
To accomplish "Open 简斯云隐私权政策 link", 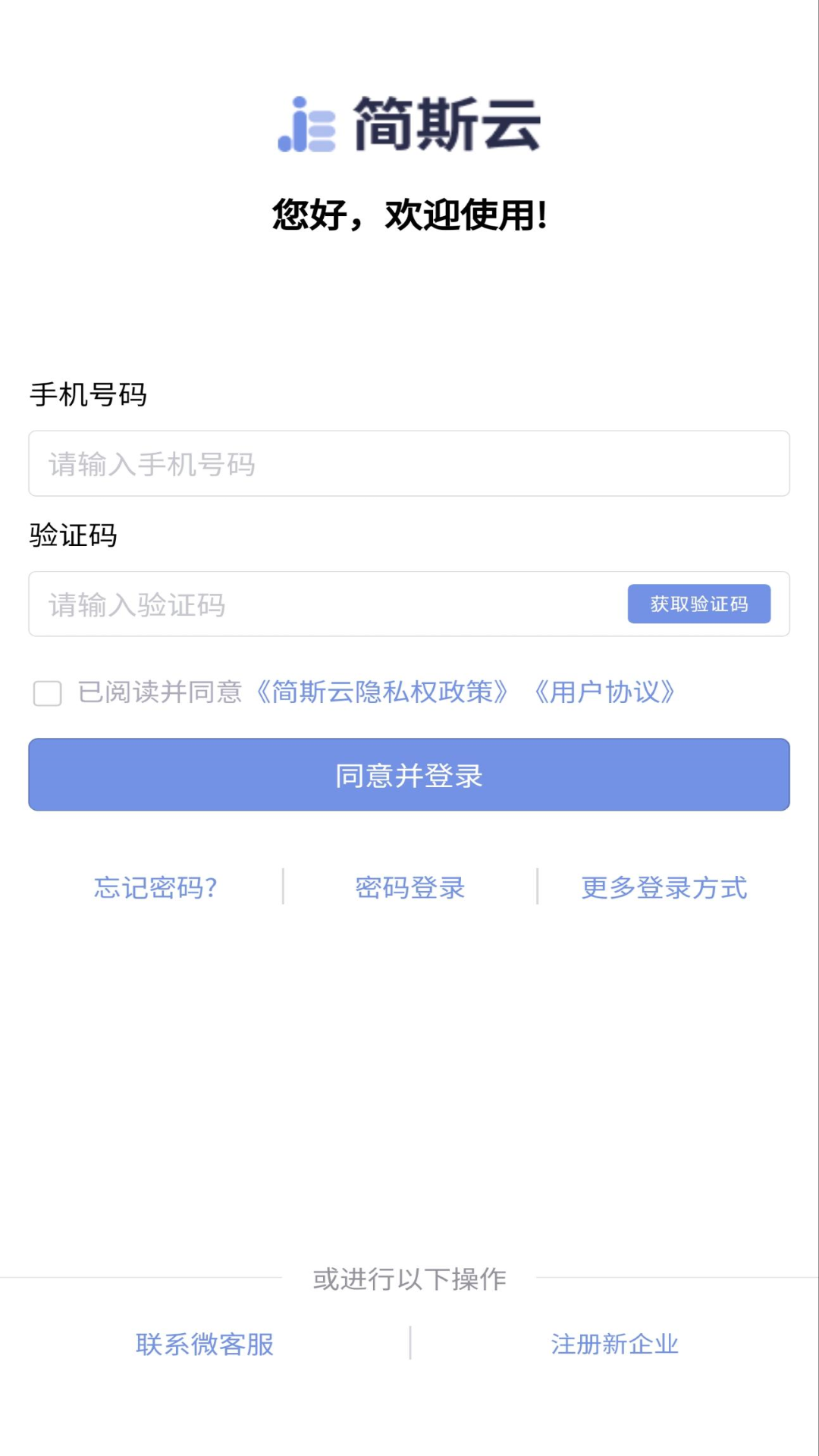I will (381, 692).
